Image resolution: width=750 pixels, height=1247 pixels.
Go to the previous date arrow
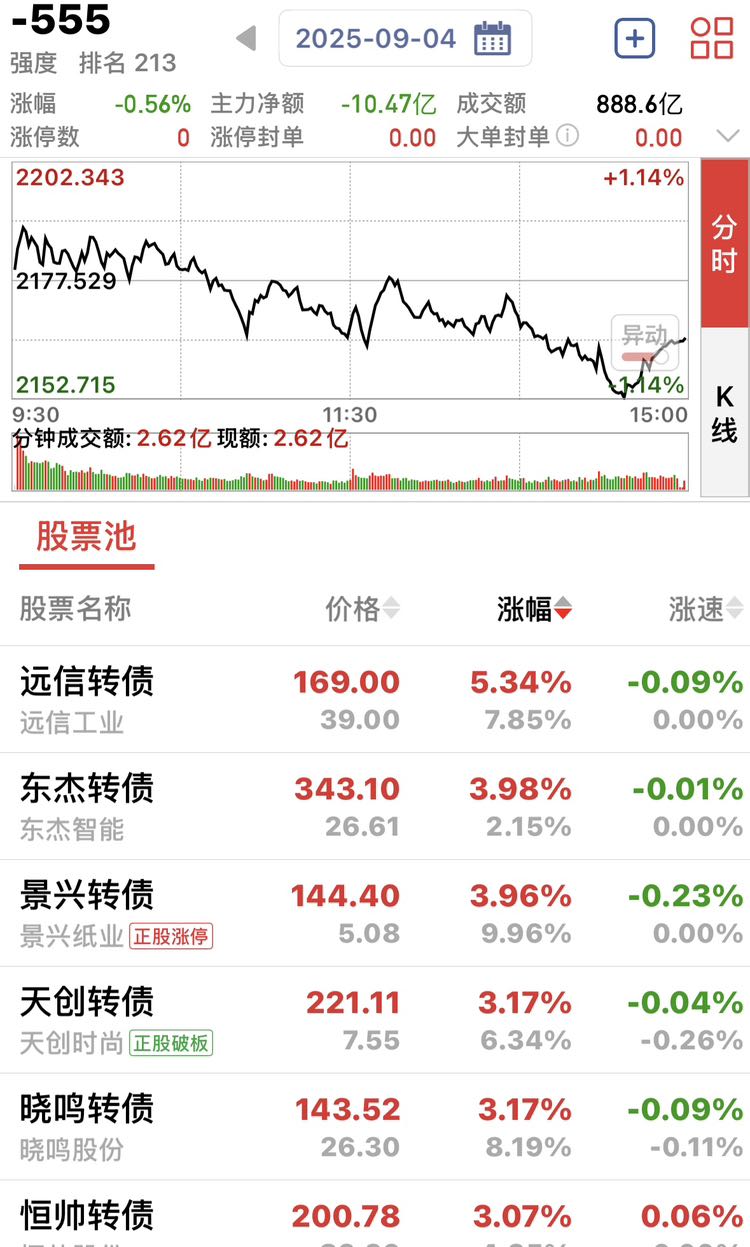pos(246,39)
